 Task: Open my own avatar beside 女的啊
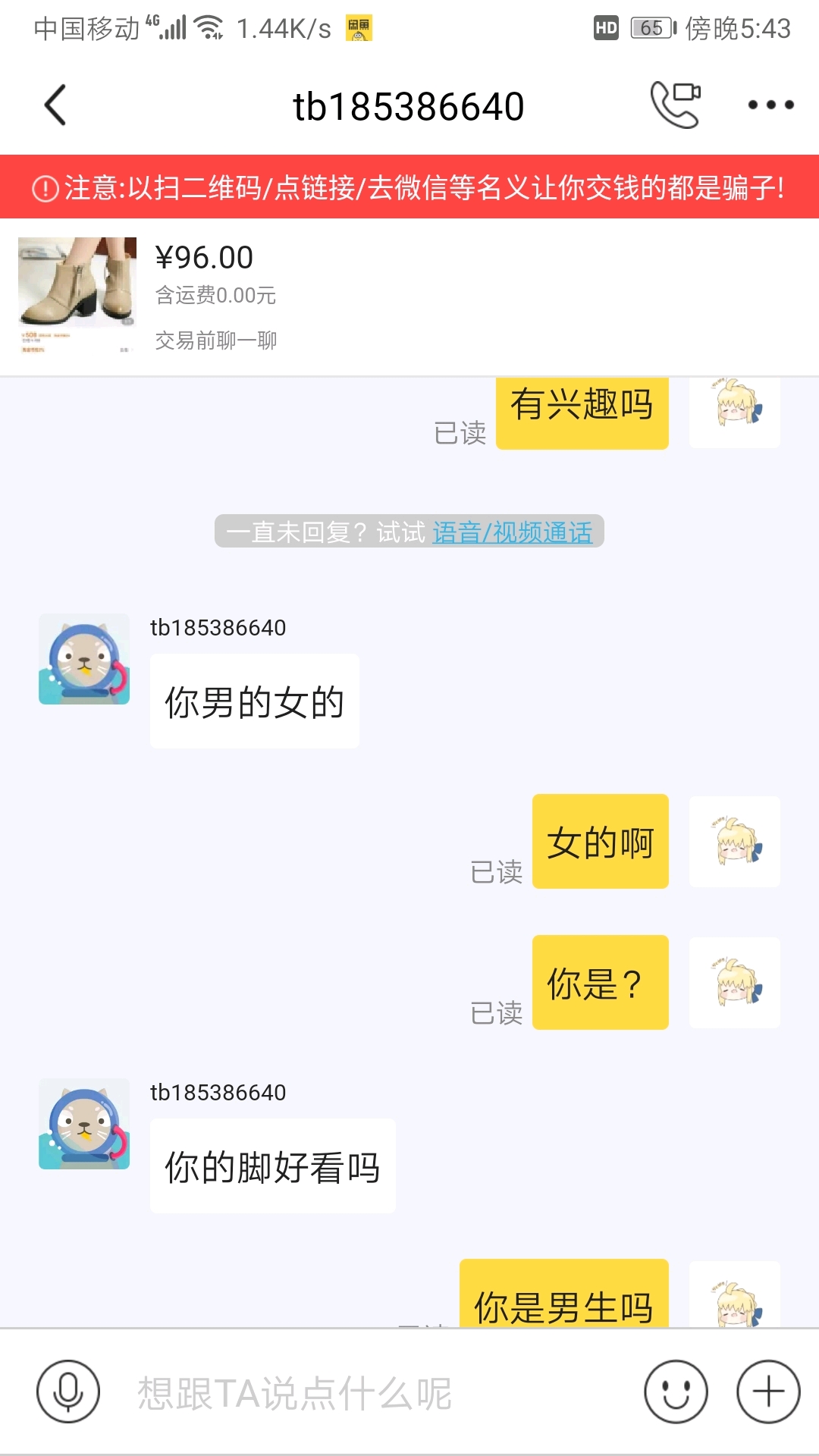pyautogui.click(x=734, y=842)
